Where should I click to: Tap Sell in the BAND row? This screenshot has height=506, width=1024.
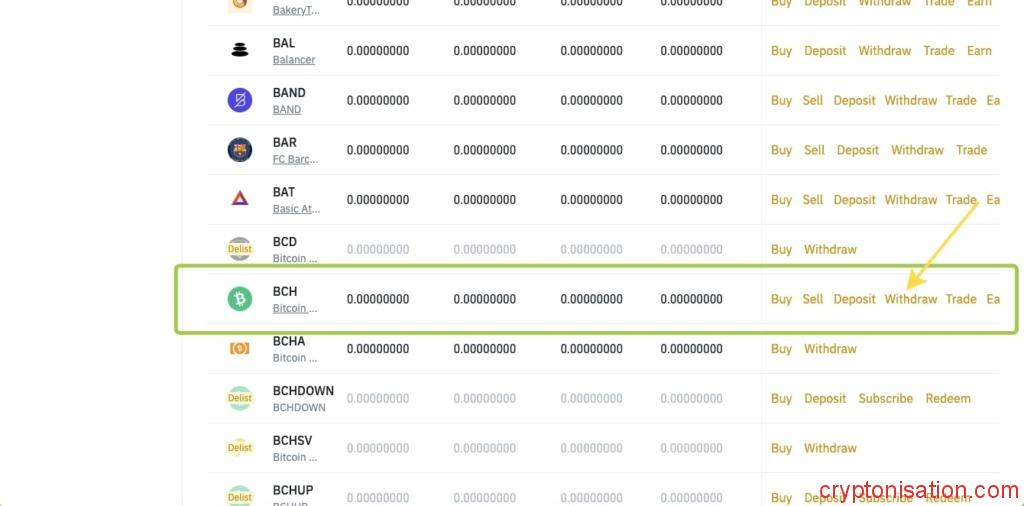click(813, 101)
